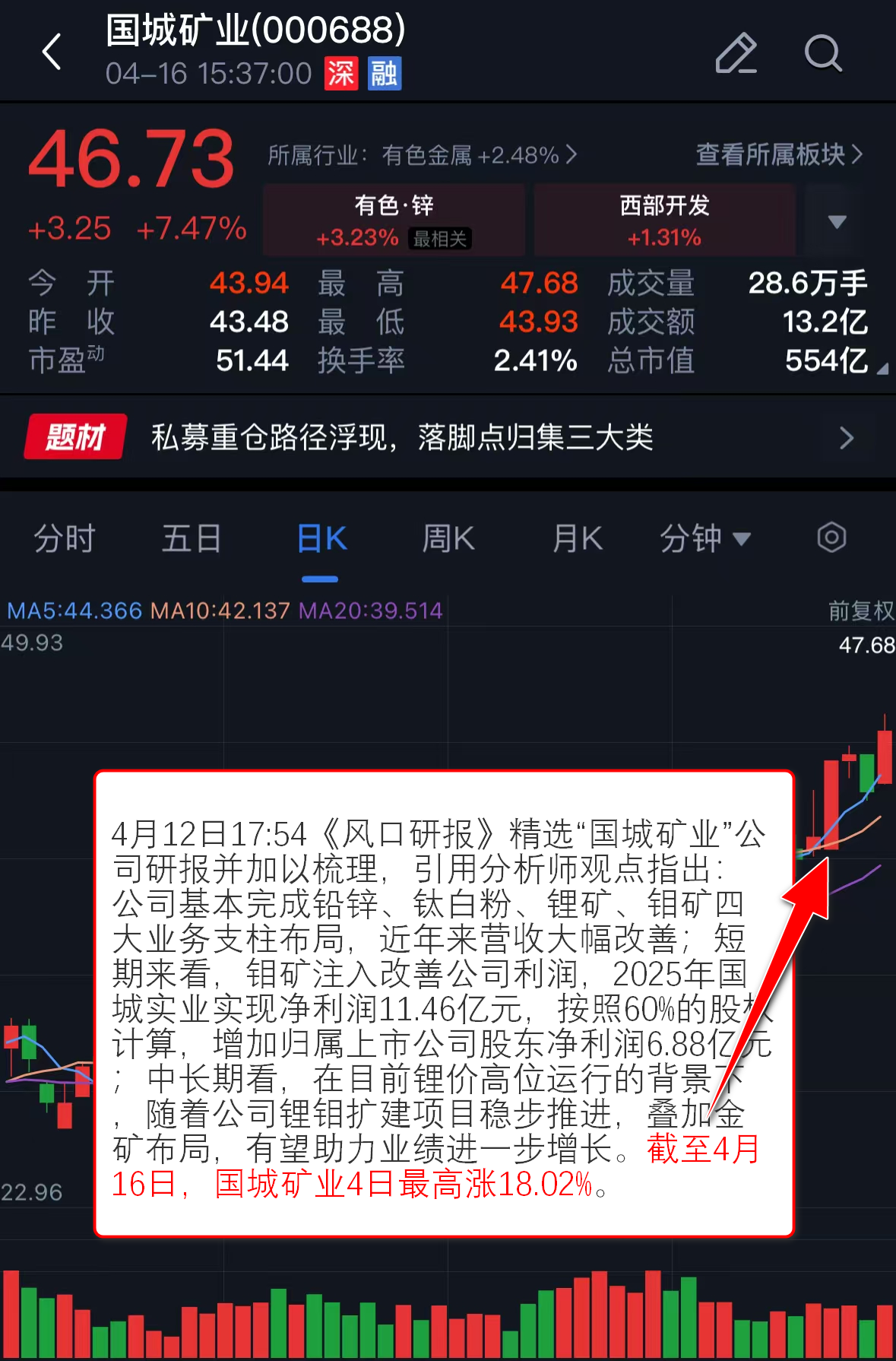This screenshot has width=896, height=1361.
Task: Open the 分钟 interval dropdown
Action: pyautogui.click(x=704, y=539)
